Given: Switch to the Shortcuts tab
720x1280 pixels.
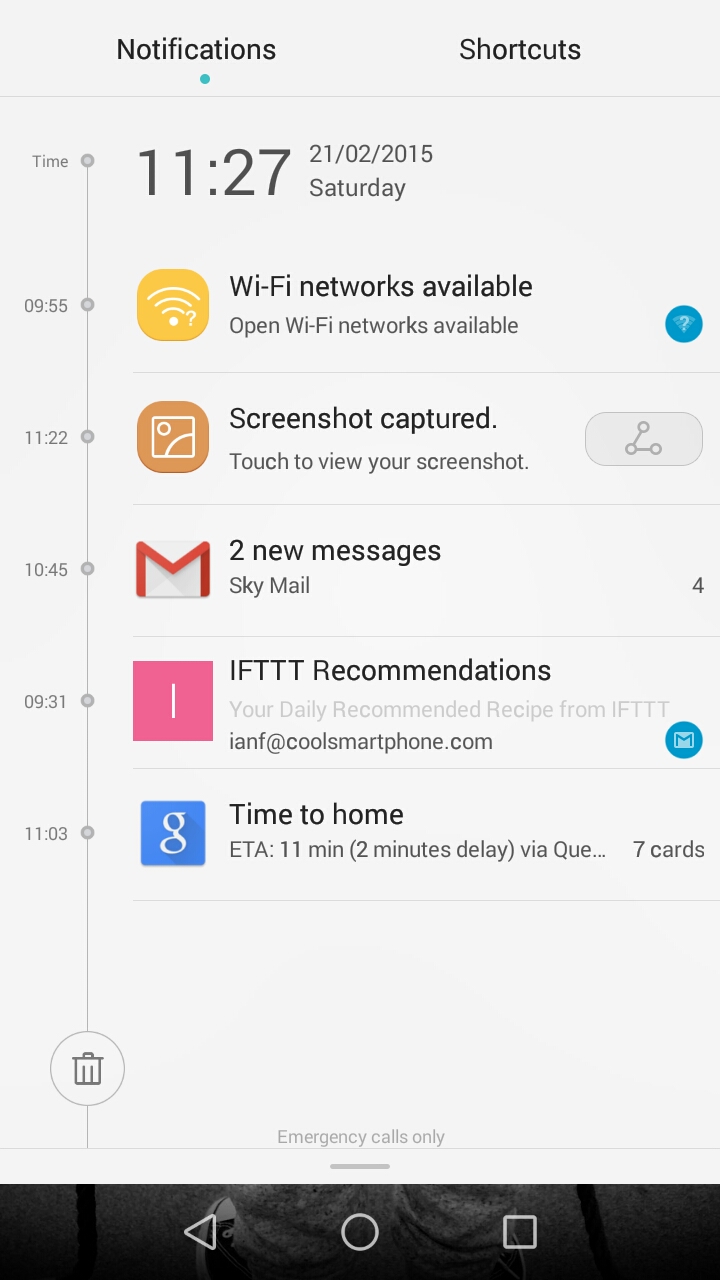Looking at the screenshot, I should [520, 49].
